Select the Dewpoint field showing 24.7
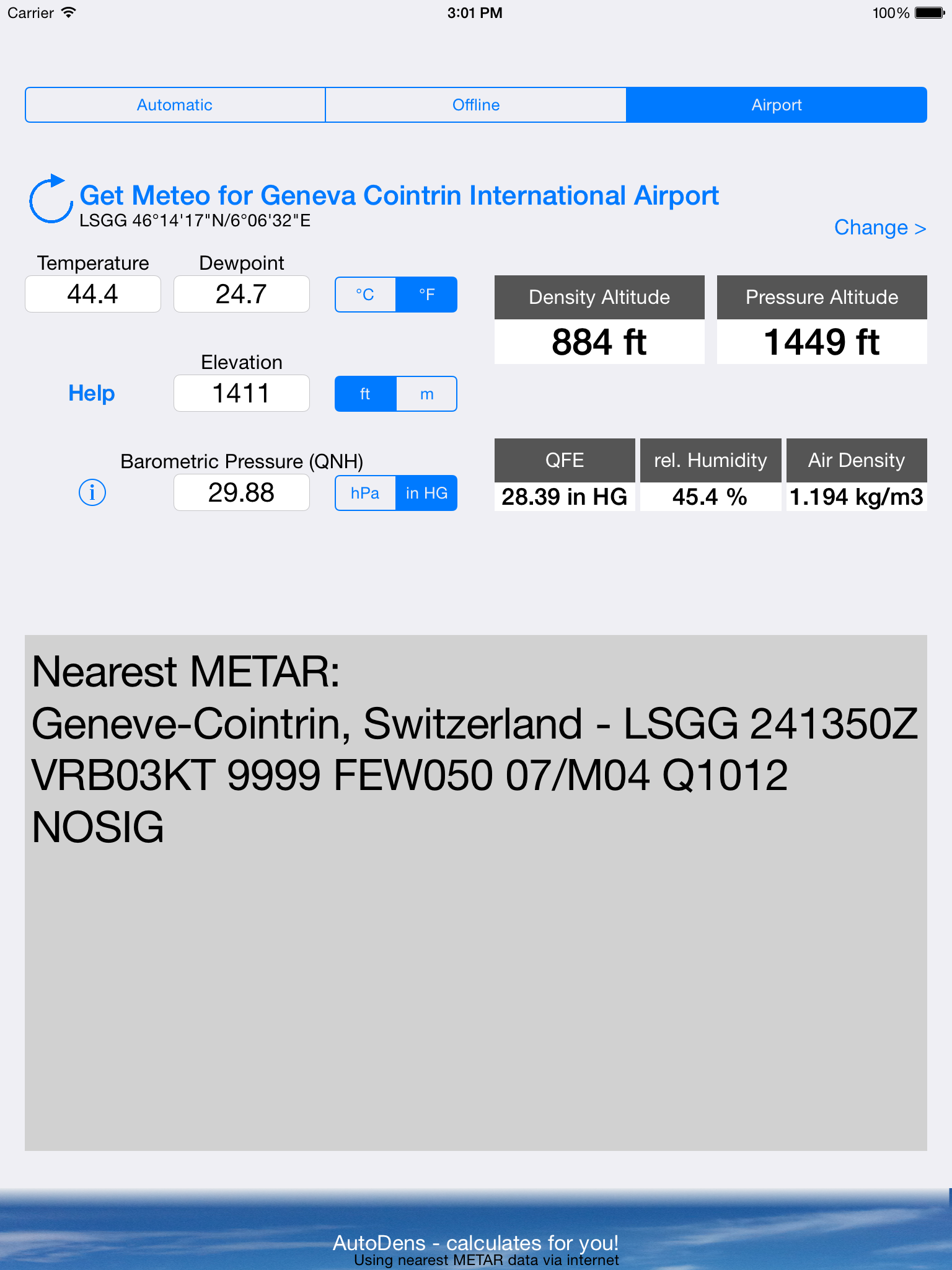Viewport: 952px width, 1270px height. point(241,293)
